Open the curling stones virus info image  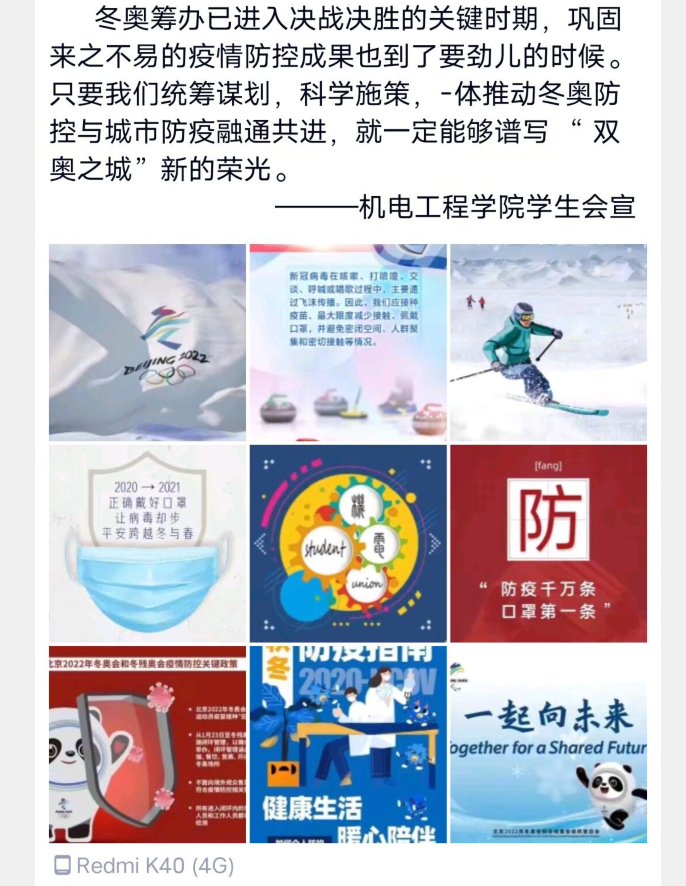pos(348,342)
